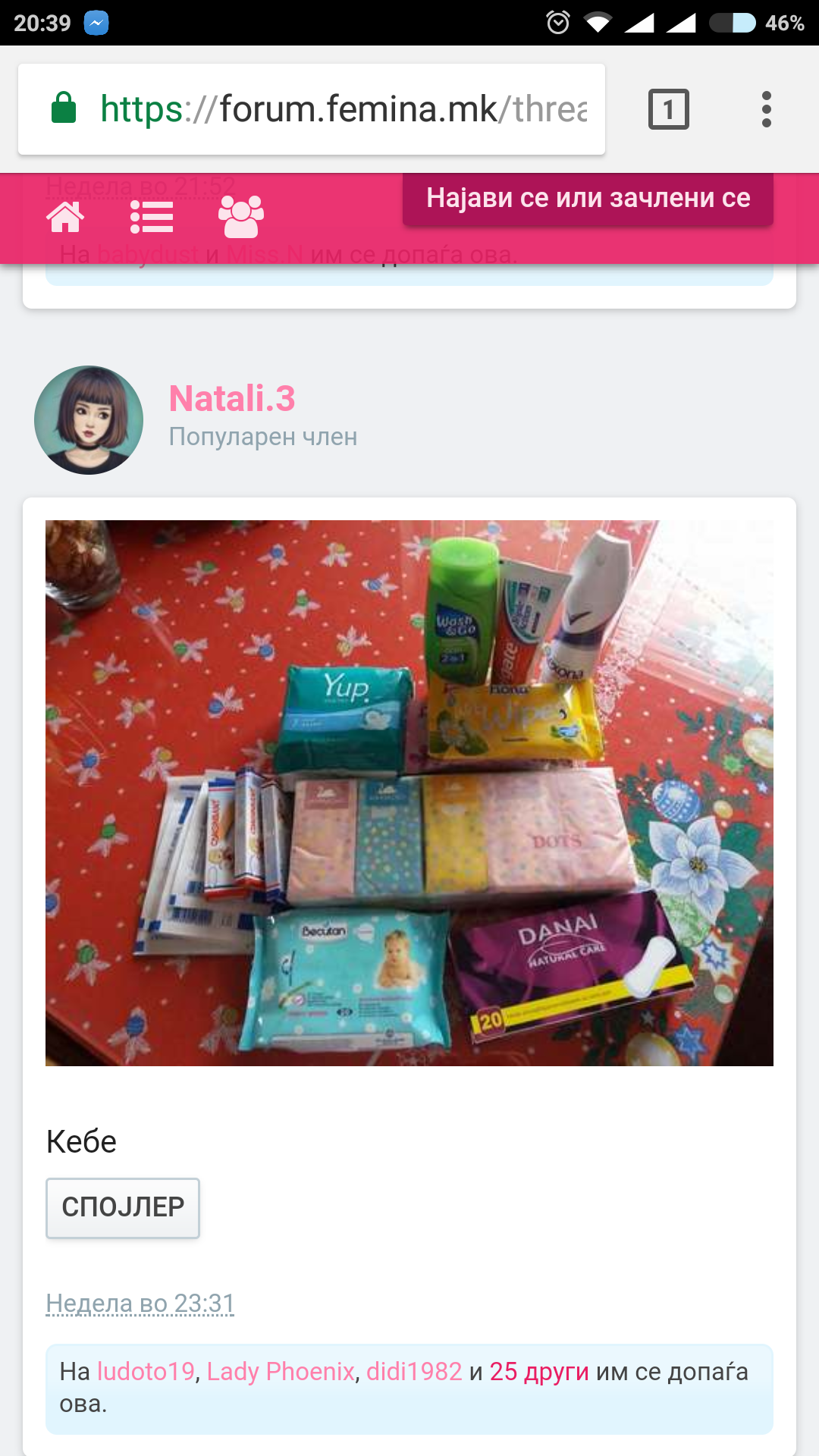
Task: Open the members group icon
Action: (241, 217)
